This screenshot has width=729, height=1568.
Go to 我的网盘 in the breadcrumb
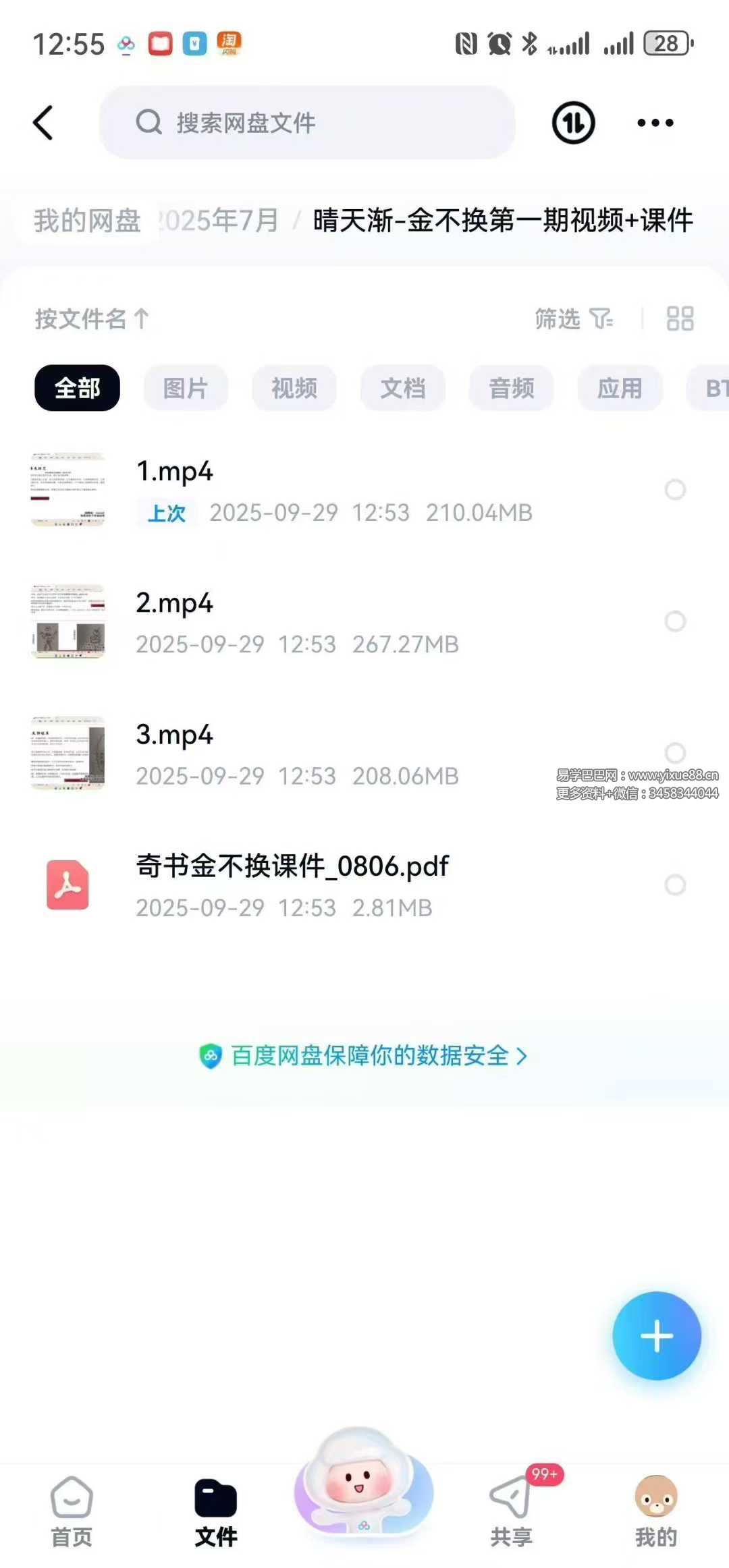click(x=88, y=221)
